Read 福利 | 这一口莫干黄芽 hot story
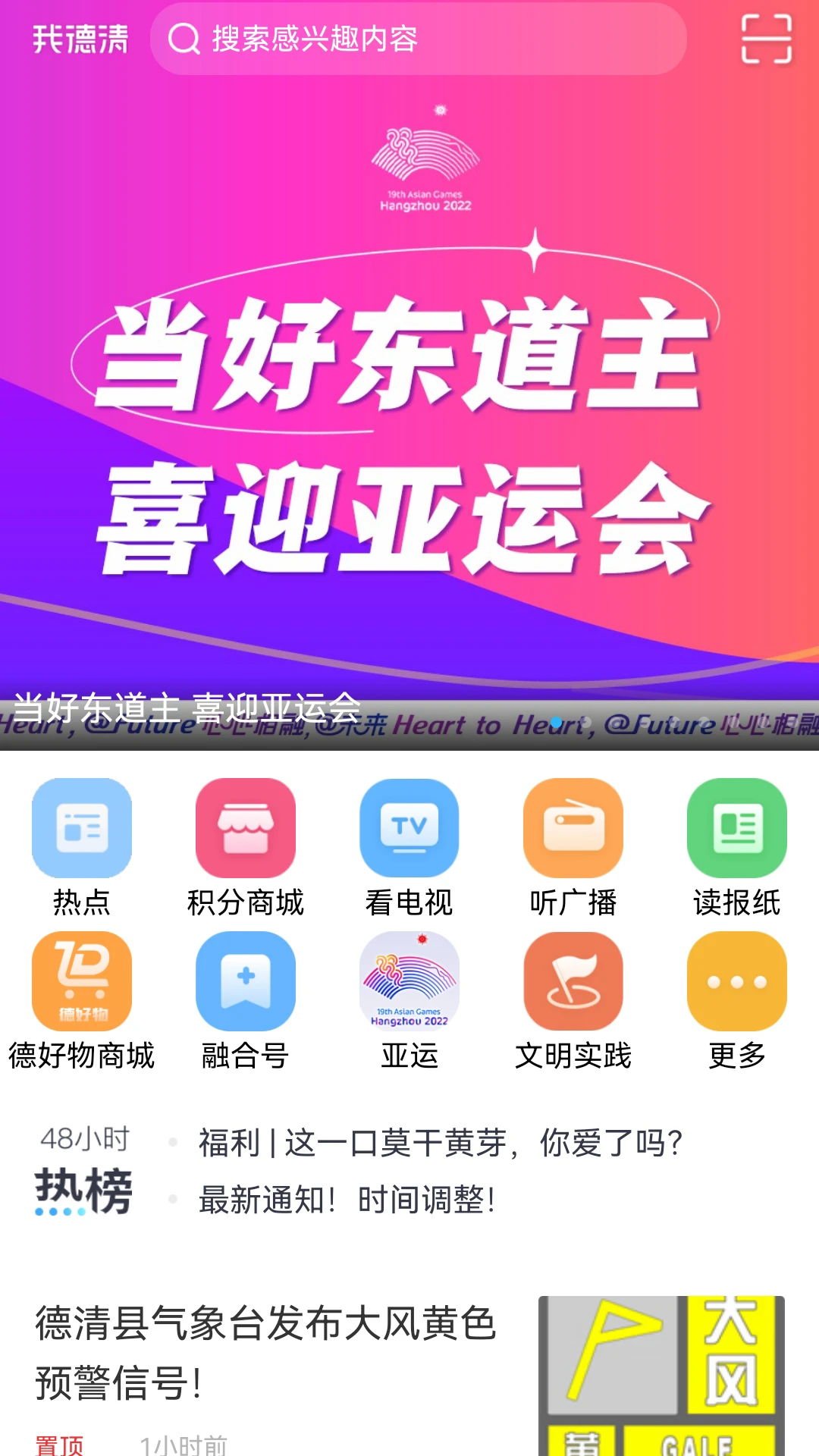819x1456 pixels. point(440,1143)
